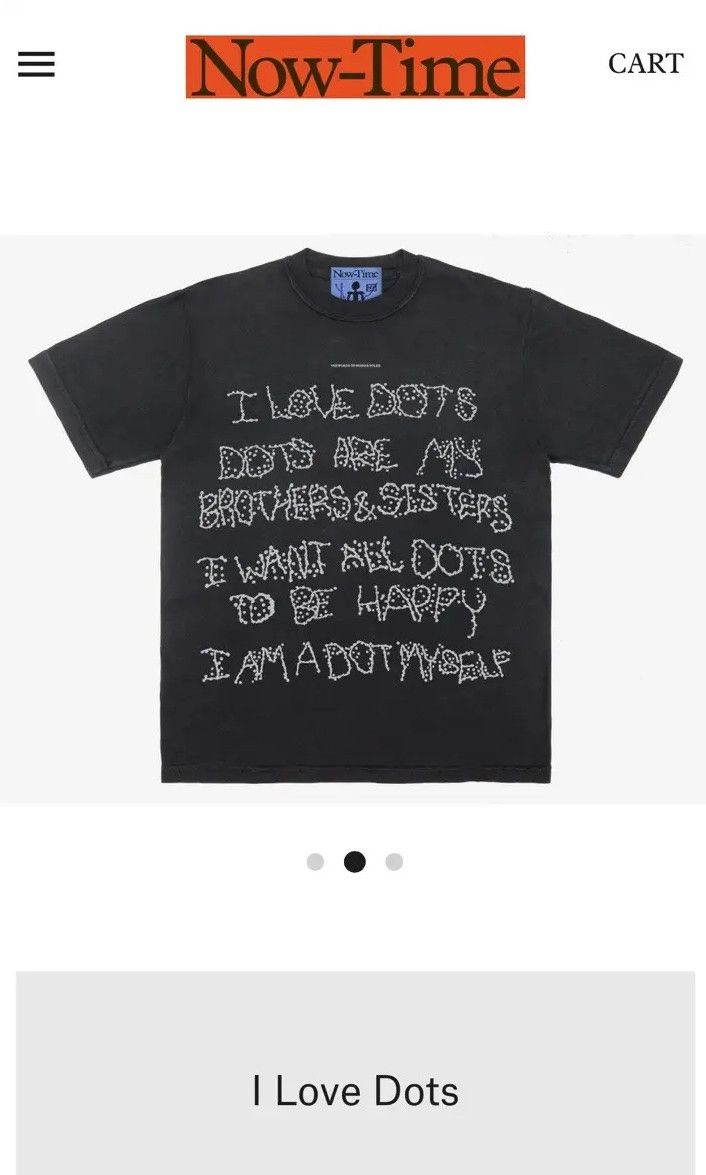Open the CART
This screenshot has width=706, height=1175.
tap(645, 63)
